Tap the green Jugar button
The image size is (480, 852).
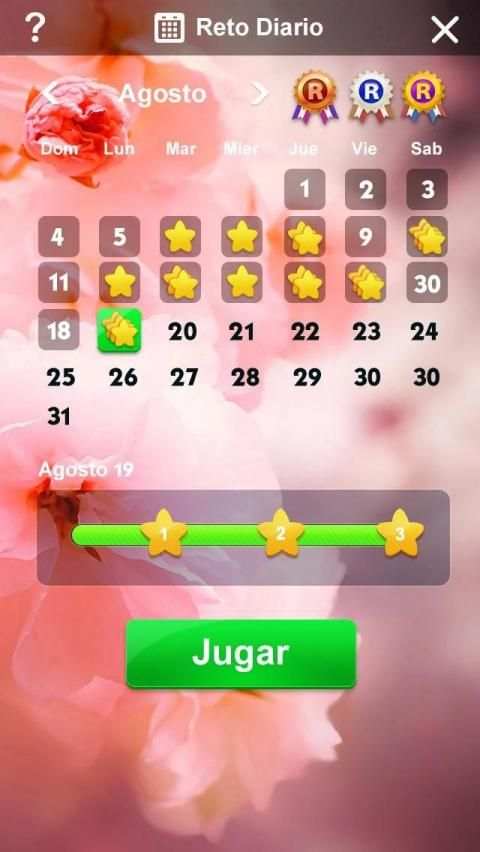(241, 654)
